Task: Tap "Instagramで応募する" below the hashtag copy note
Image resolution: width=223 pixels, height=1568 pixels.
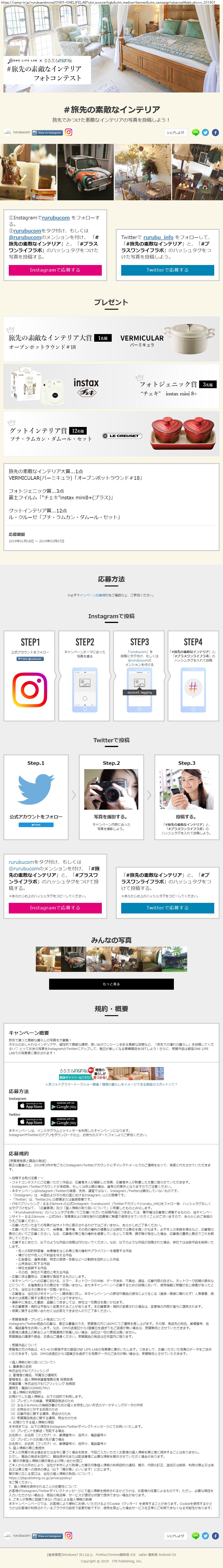Action: [55, 908]
